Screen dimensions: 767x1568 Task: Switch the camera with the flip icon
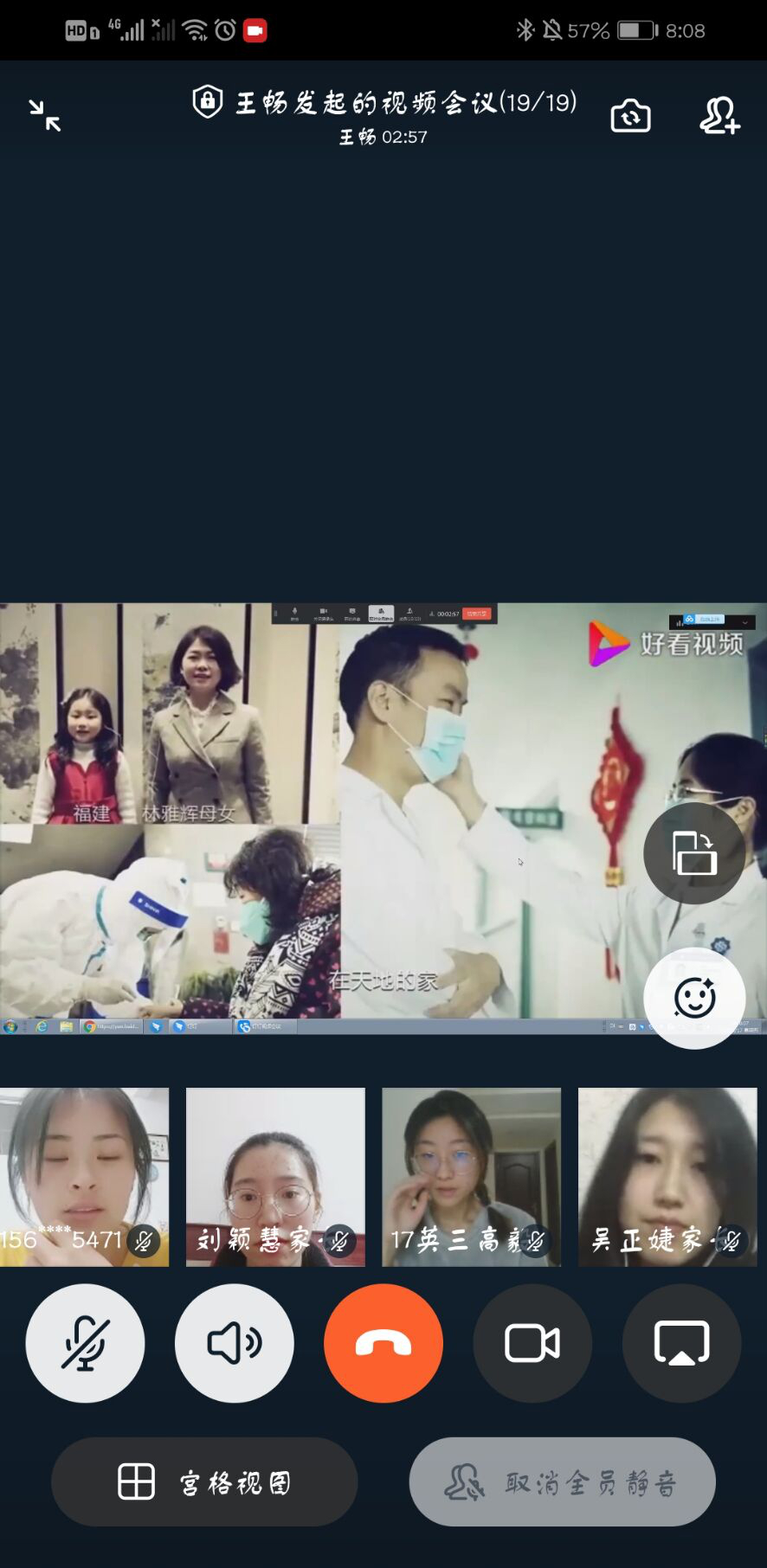tap(630, 115)
